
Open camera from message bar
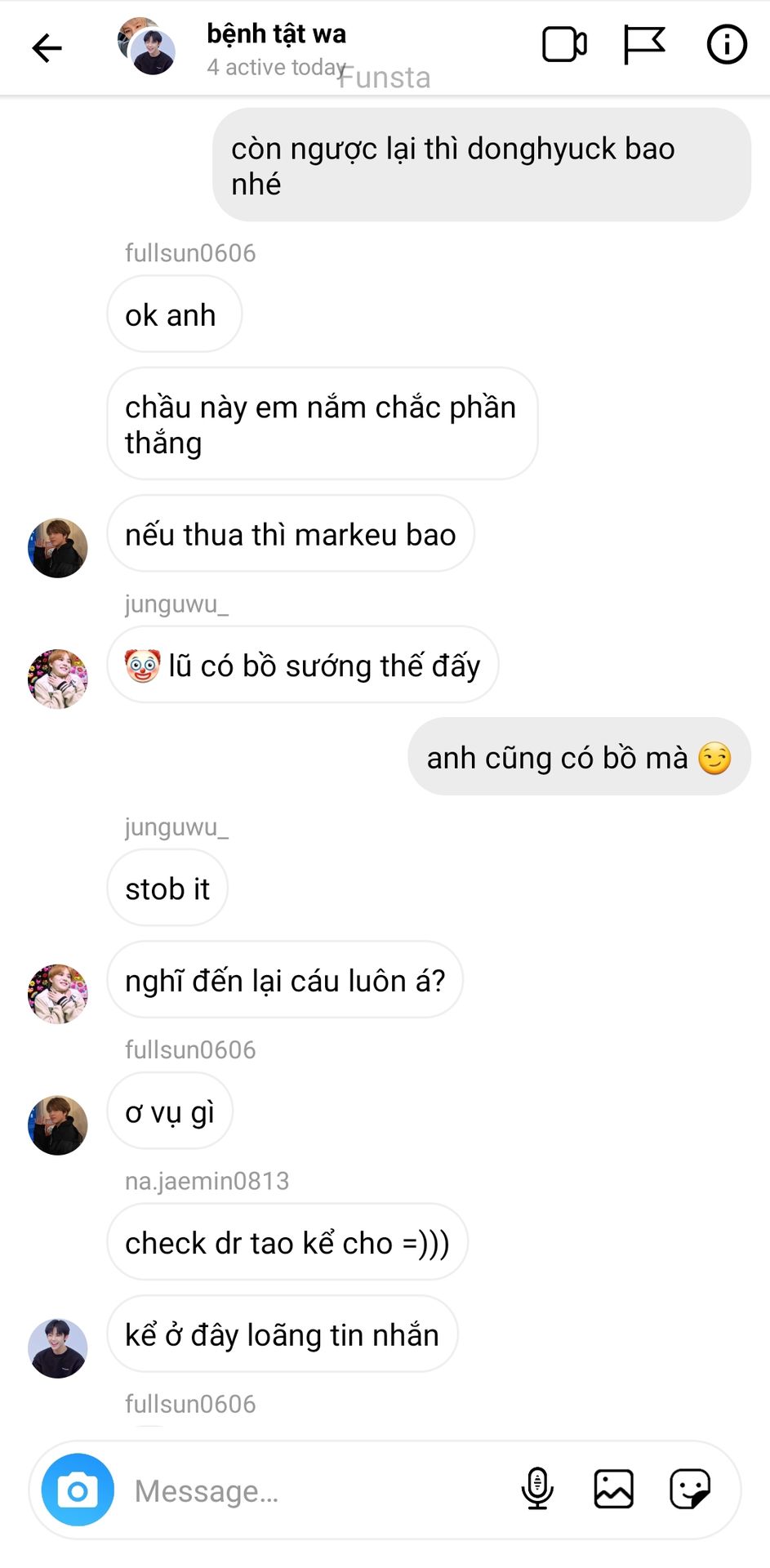(78, 1490)
